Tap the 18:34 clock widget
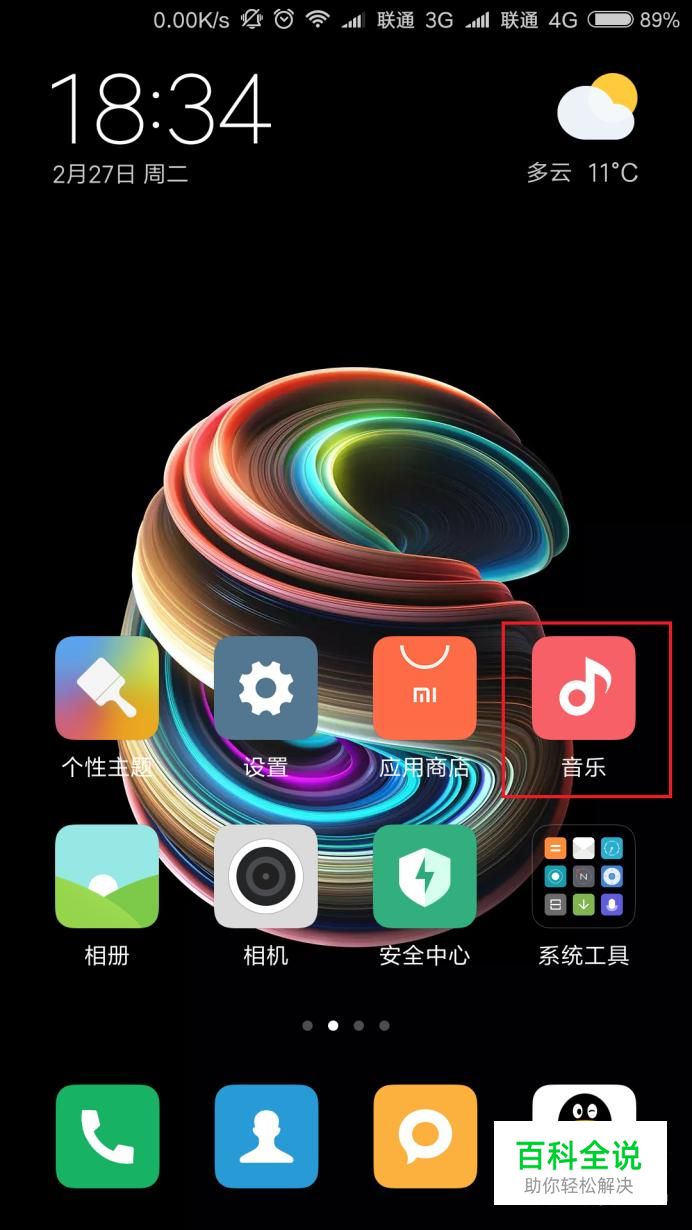The image size is (692, 1230). coord(160,110)
